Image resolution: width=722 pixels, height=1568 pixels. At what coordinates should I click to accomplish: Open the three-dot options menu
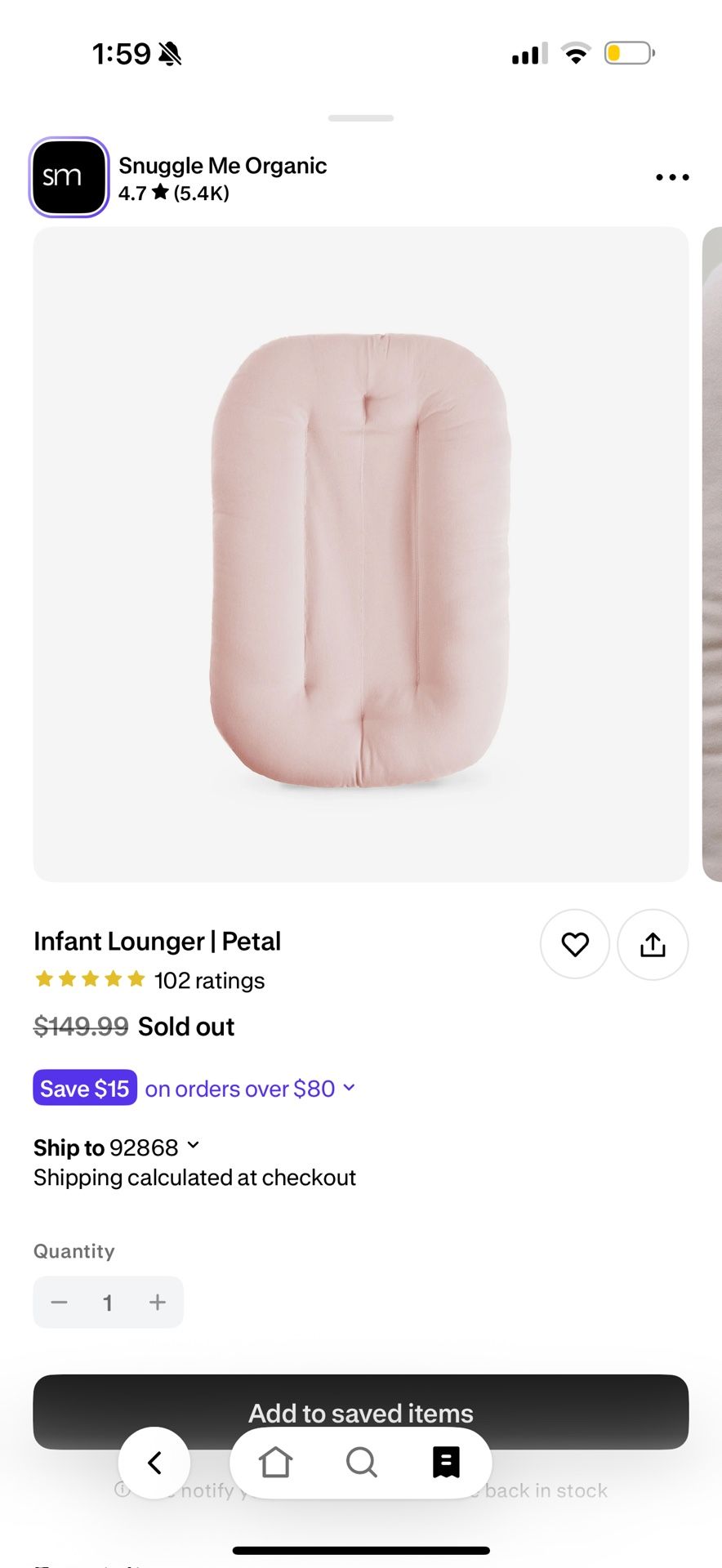(x=671, y=177)
